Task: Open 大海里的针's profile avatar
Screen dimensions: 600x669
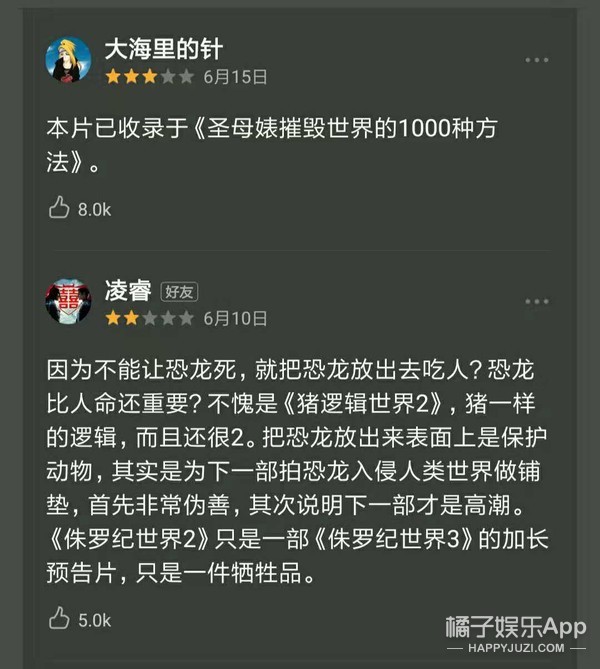Action: click(x=68, y=60)
